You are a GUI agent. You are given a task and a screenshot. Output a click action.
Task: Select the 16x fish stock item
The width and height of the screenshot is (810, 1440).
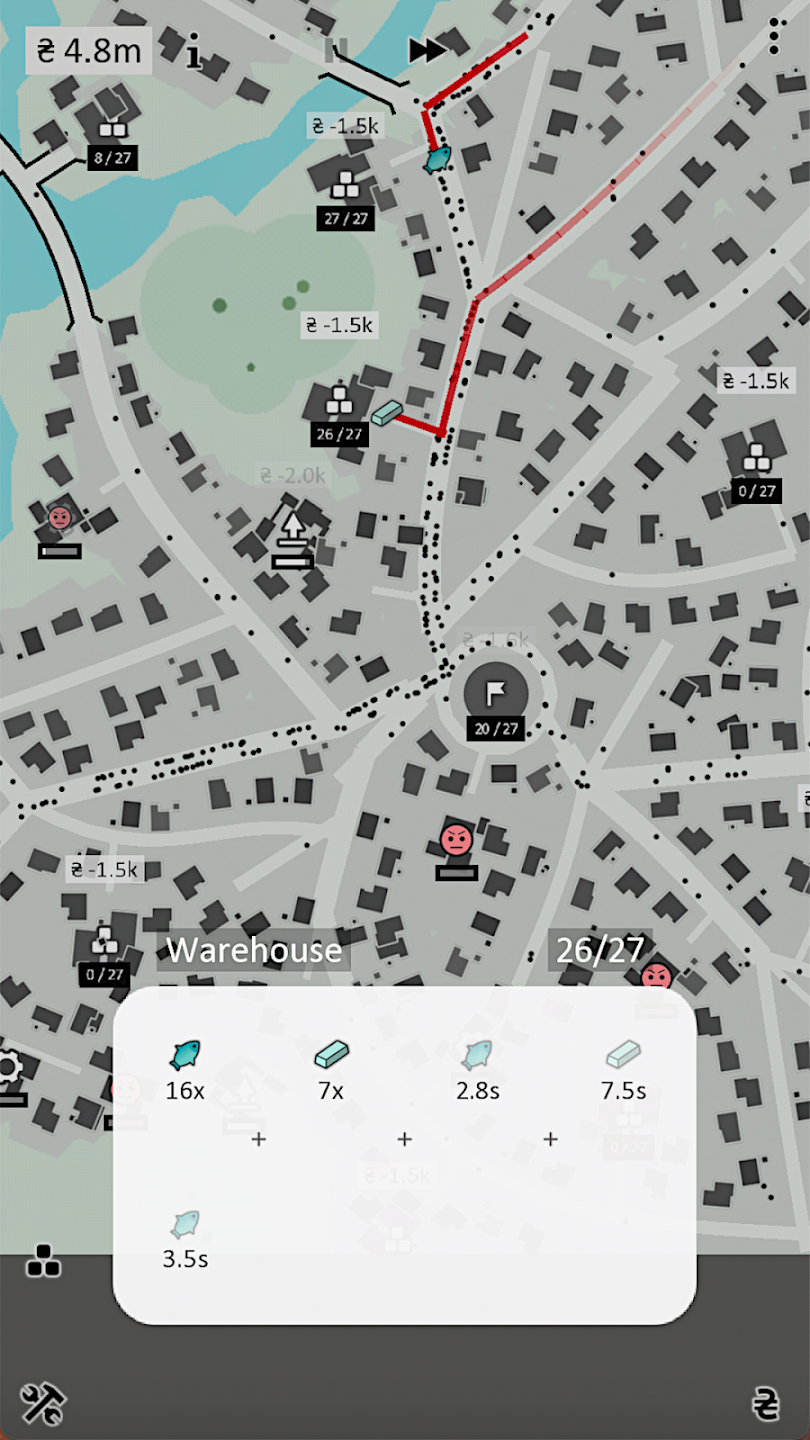pyautogui.click(x=185, y=1066)
